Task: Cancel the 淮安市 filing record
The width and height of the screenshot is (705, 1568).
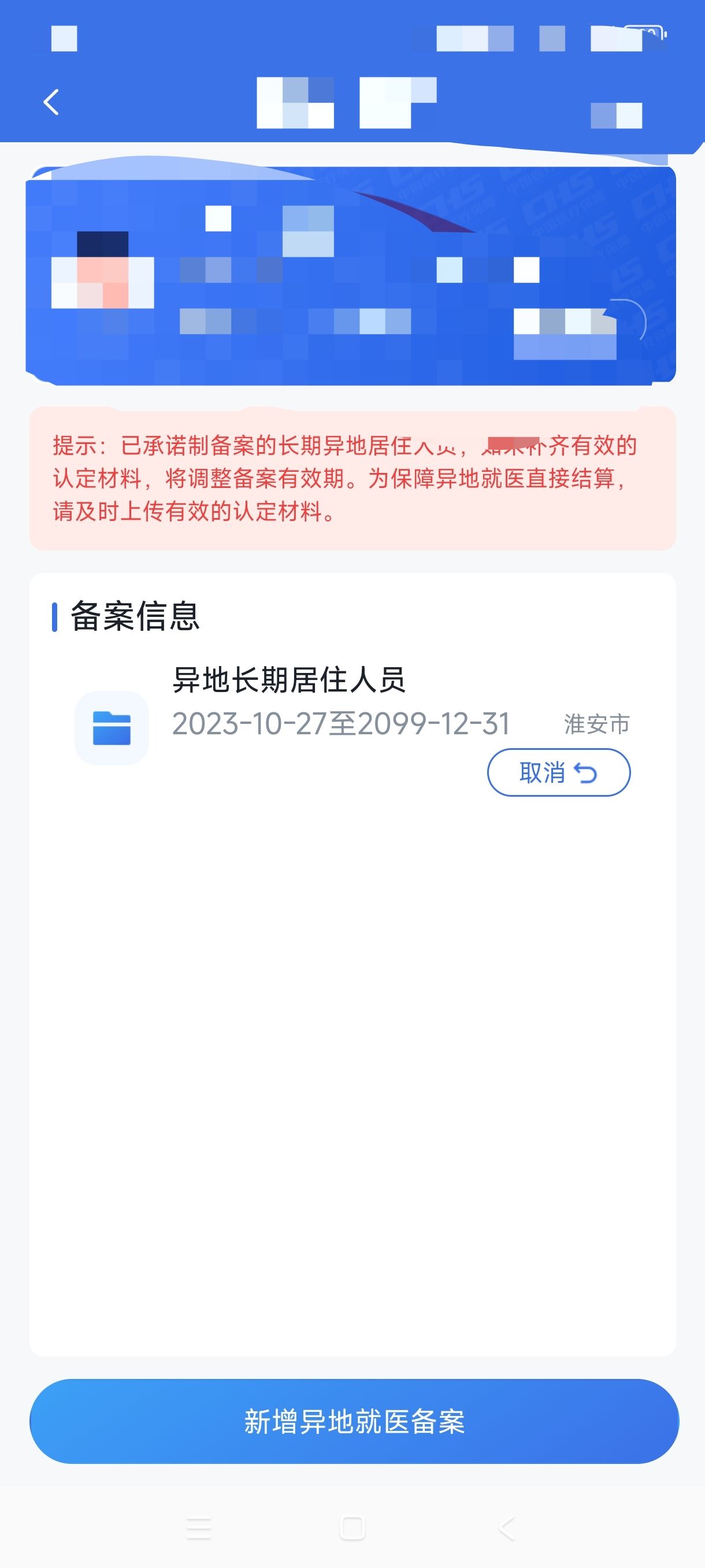Action: (558, 772)
